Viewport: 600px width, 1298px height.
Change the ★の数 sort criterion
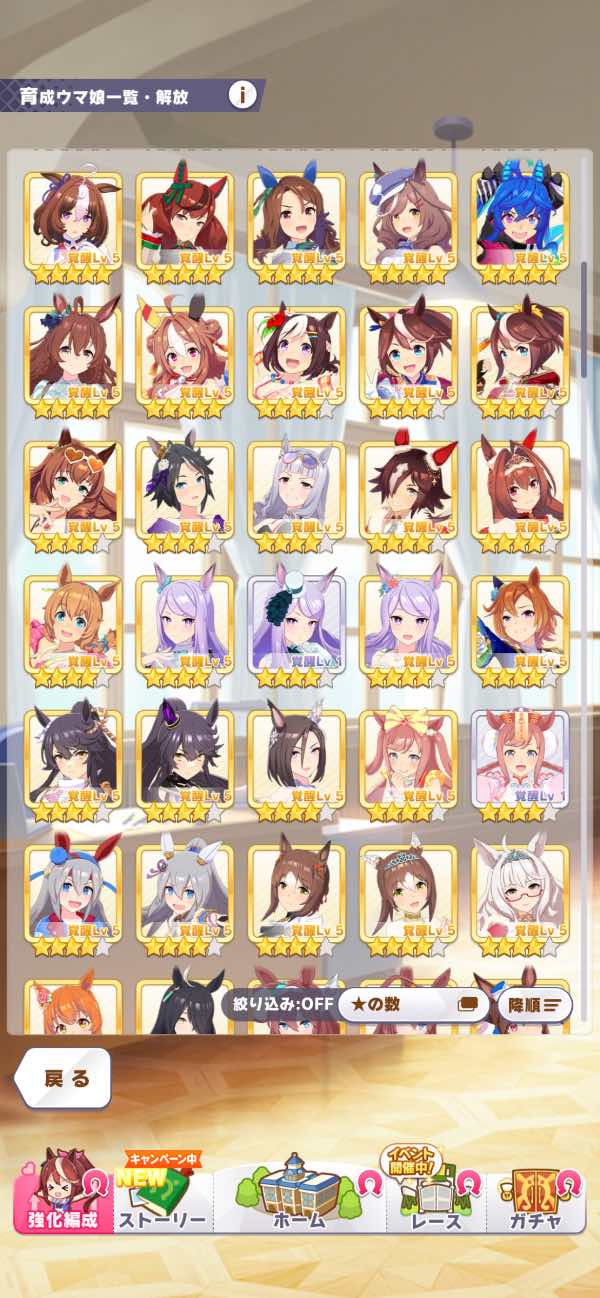[x=410, y=1004]
